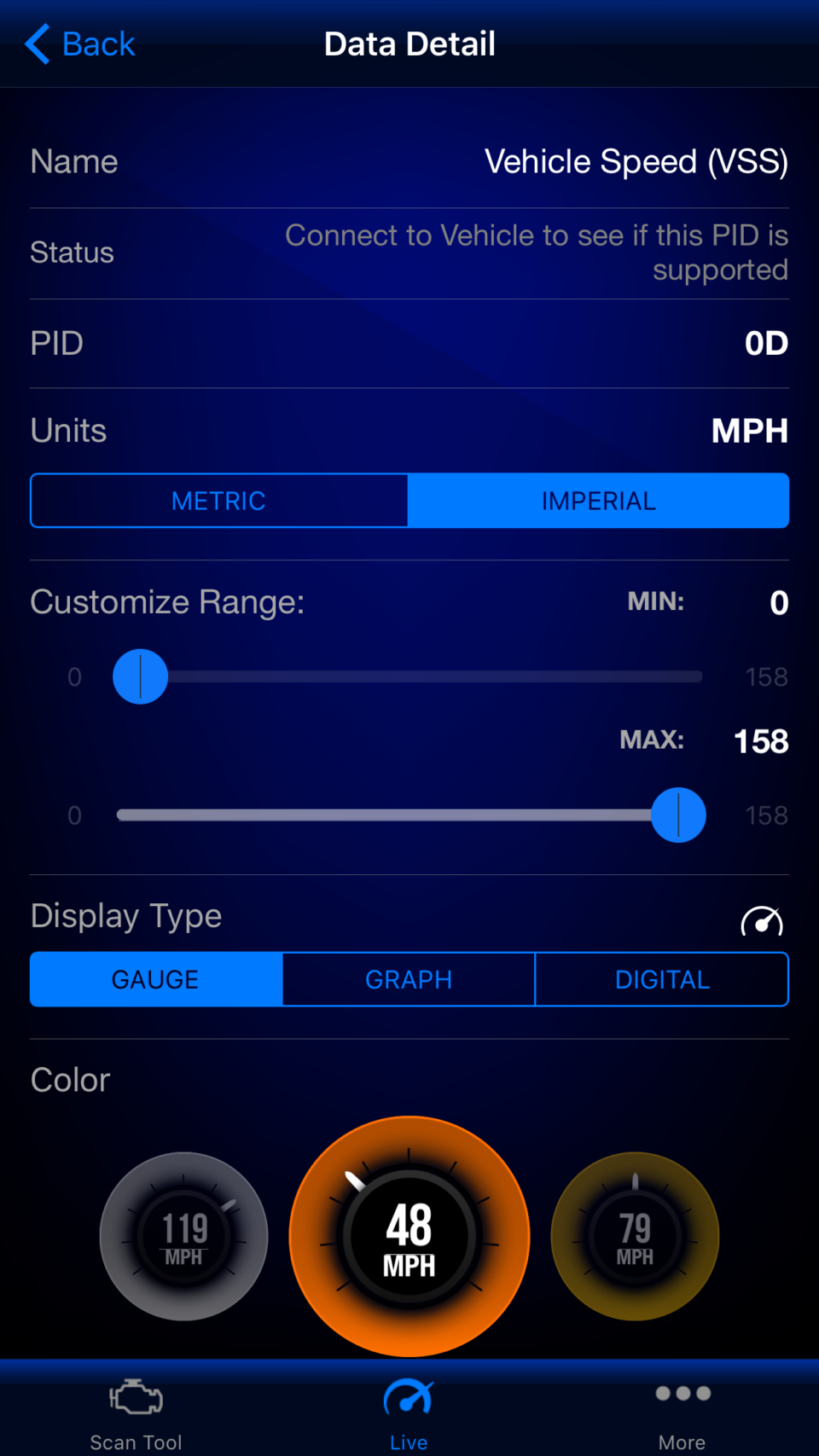Open the More menu via ellipsis icon

point(681,1395)
